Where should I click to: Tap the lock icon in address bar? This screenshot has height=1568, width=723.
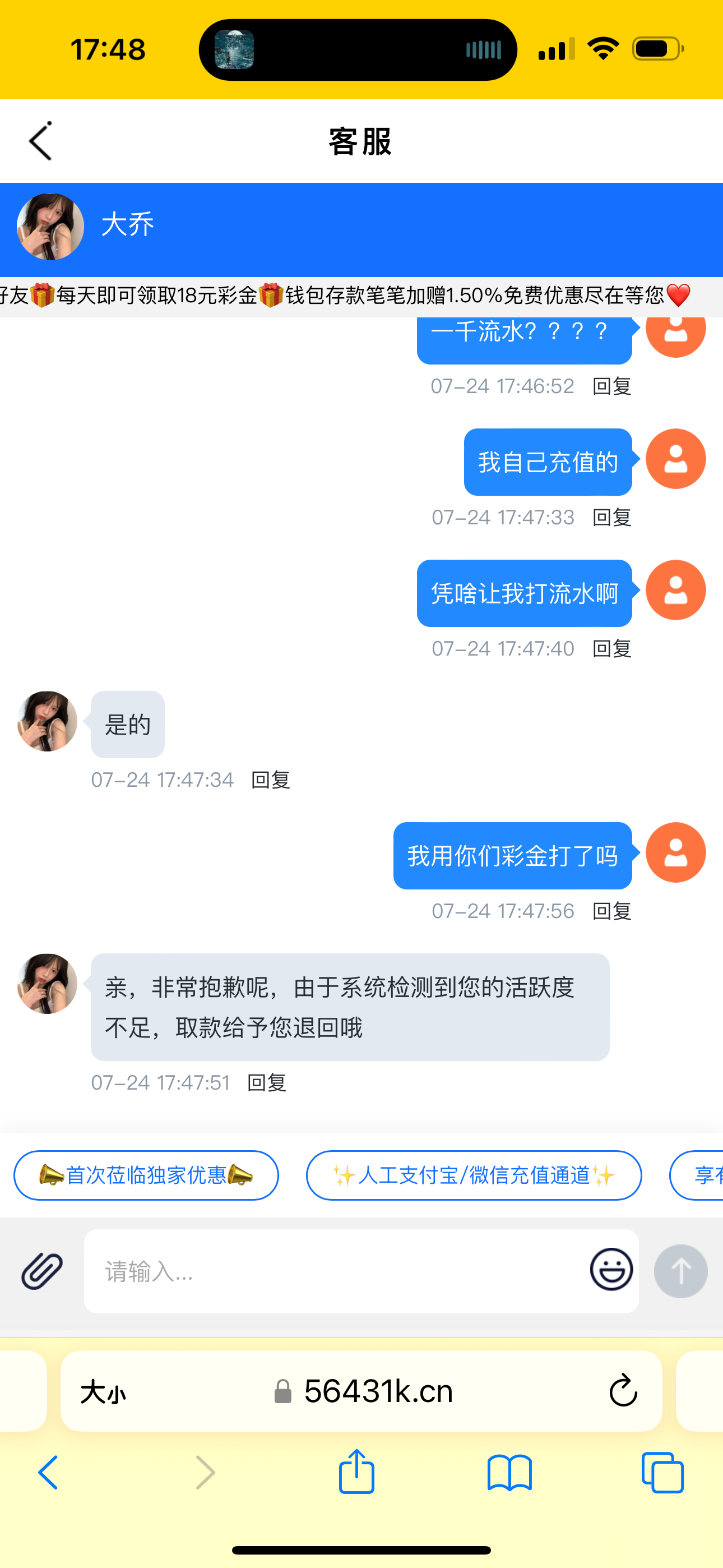click(x=282, y=1390)
